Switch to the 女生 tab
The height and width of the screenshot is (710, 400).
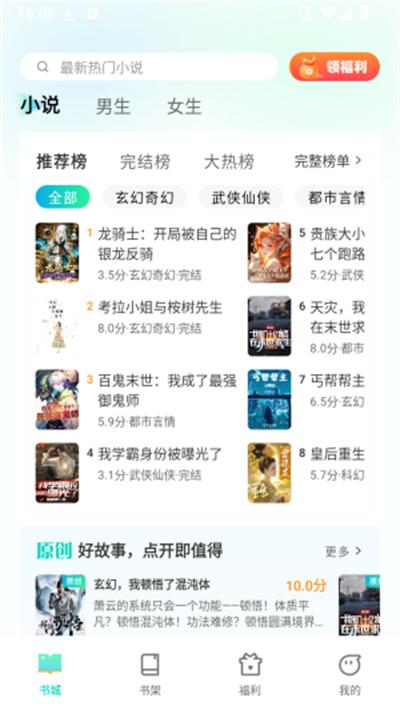[184, 107]
